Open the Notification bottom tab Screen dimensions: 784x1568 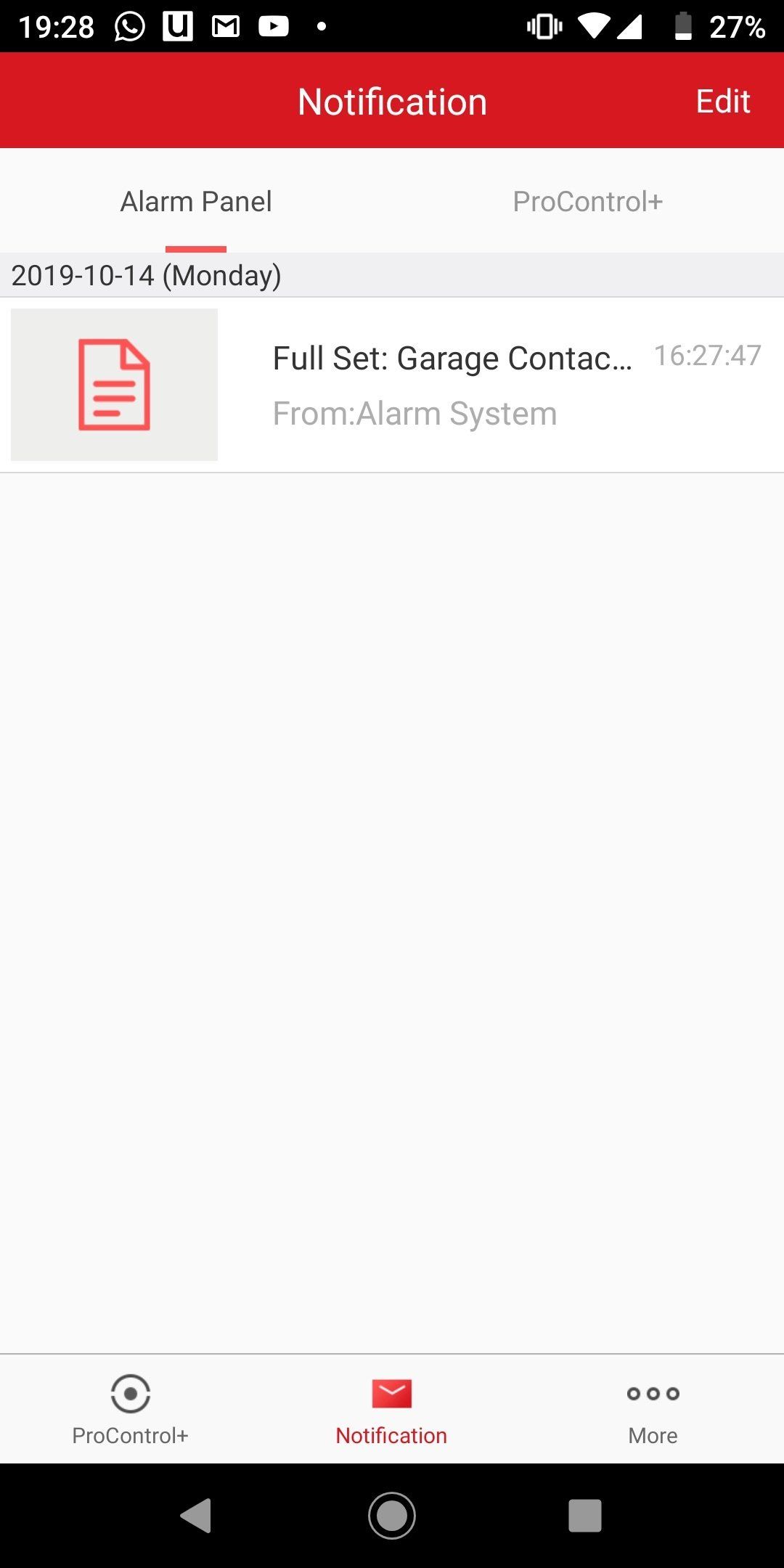[x=391, y=1408]
